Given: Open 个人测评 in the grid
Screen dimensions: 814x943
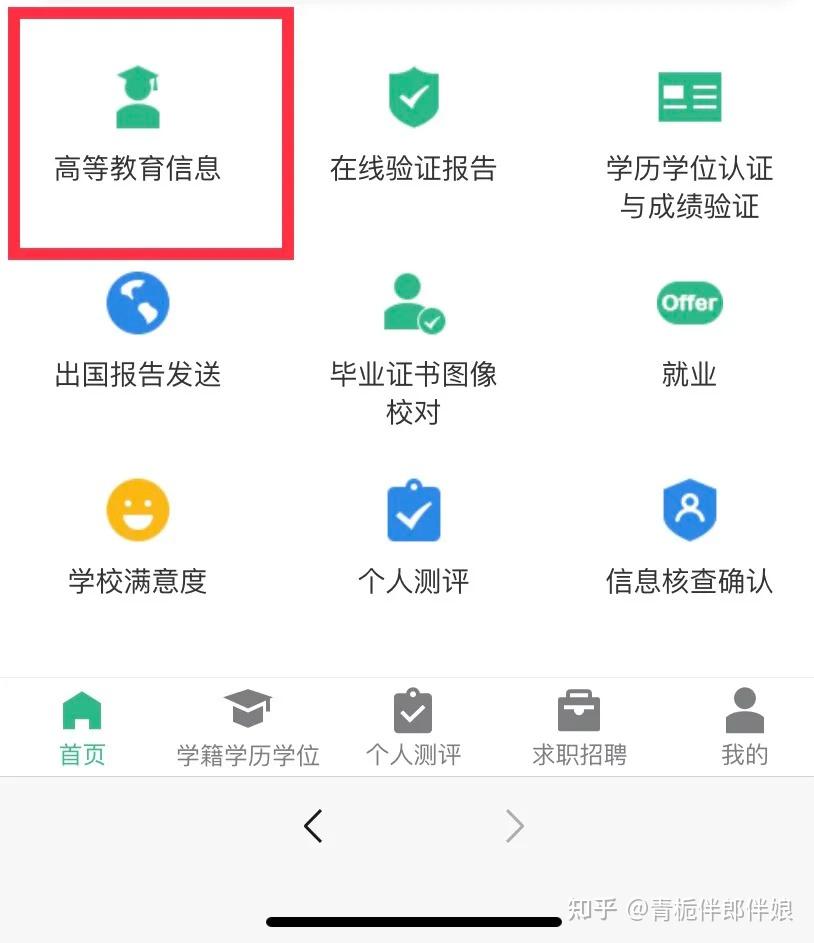Looking at the screenshot, I should pos(413,535).
